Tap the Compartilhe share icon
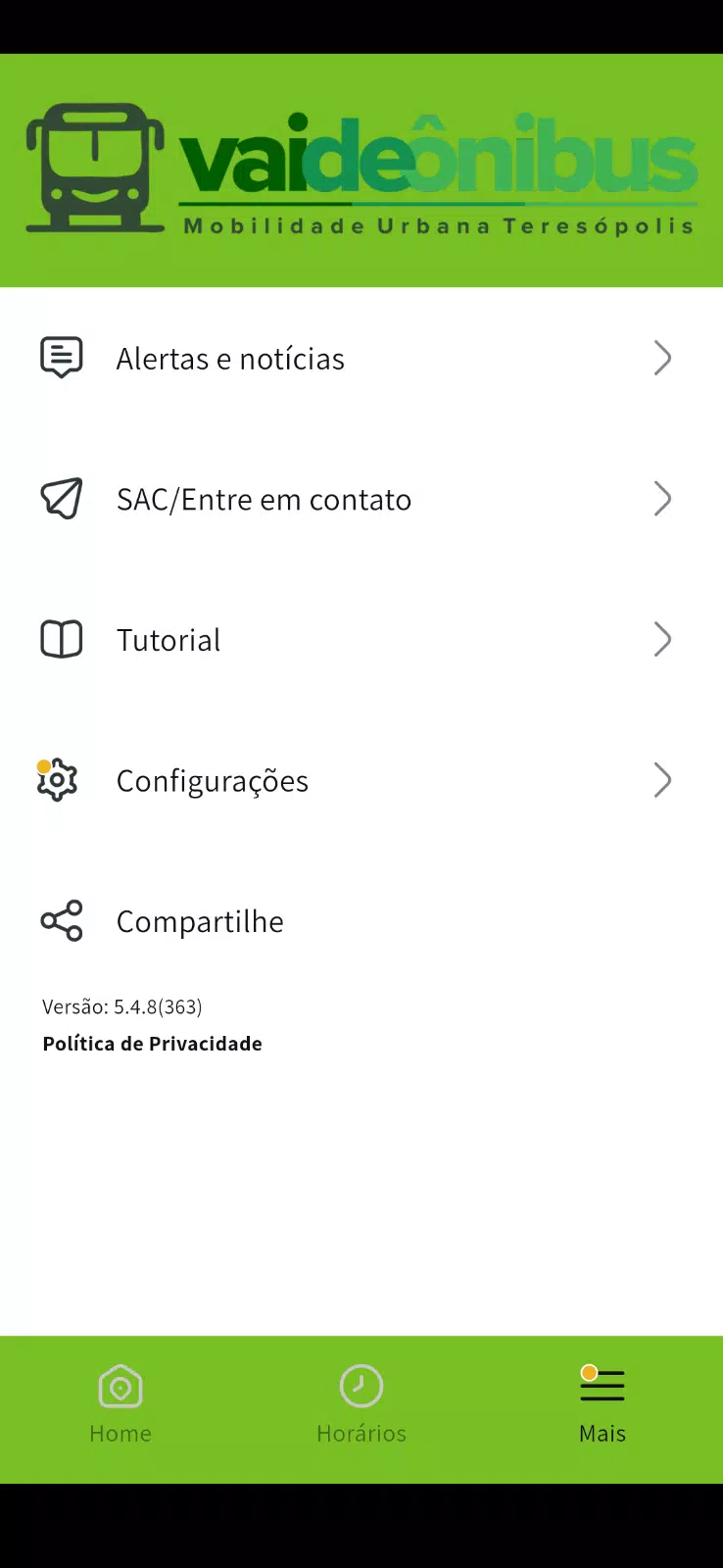Viewport: 723px width, 1568px height. pyautogui.click(x=61, y=920)
